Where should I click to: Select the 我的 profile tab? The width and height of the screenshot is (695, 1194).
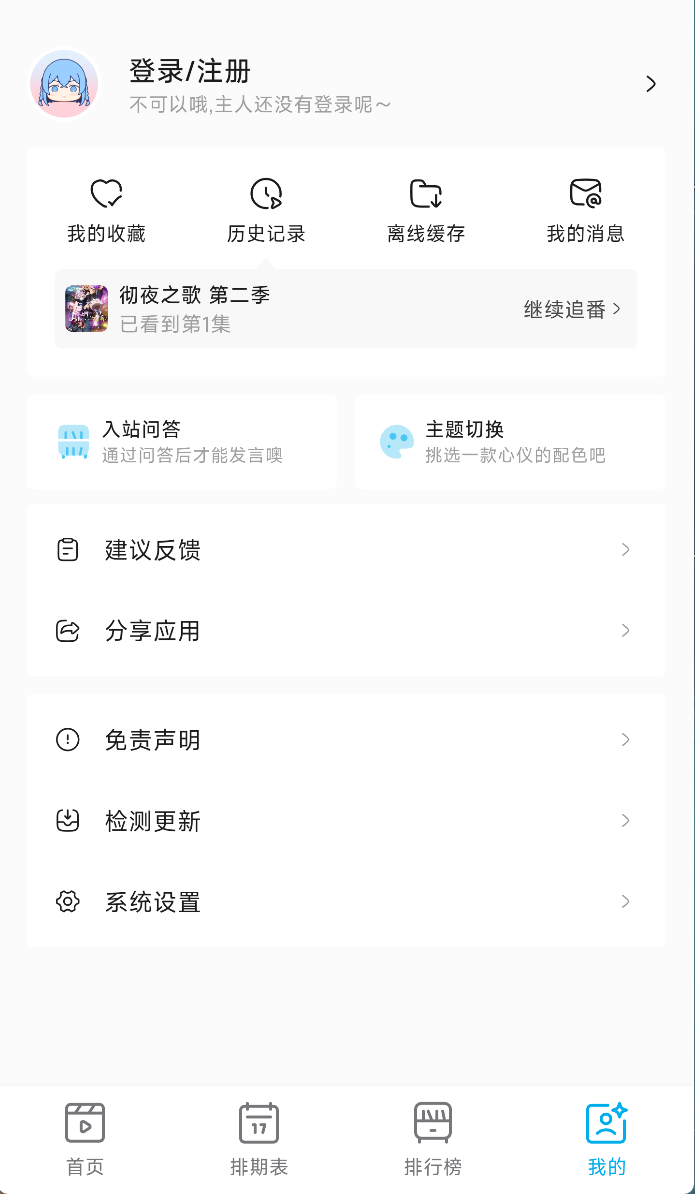(x=606, y=1138)
